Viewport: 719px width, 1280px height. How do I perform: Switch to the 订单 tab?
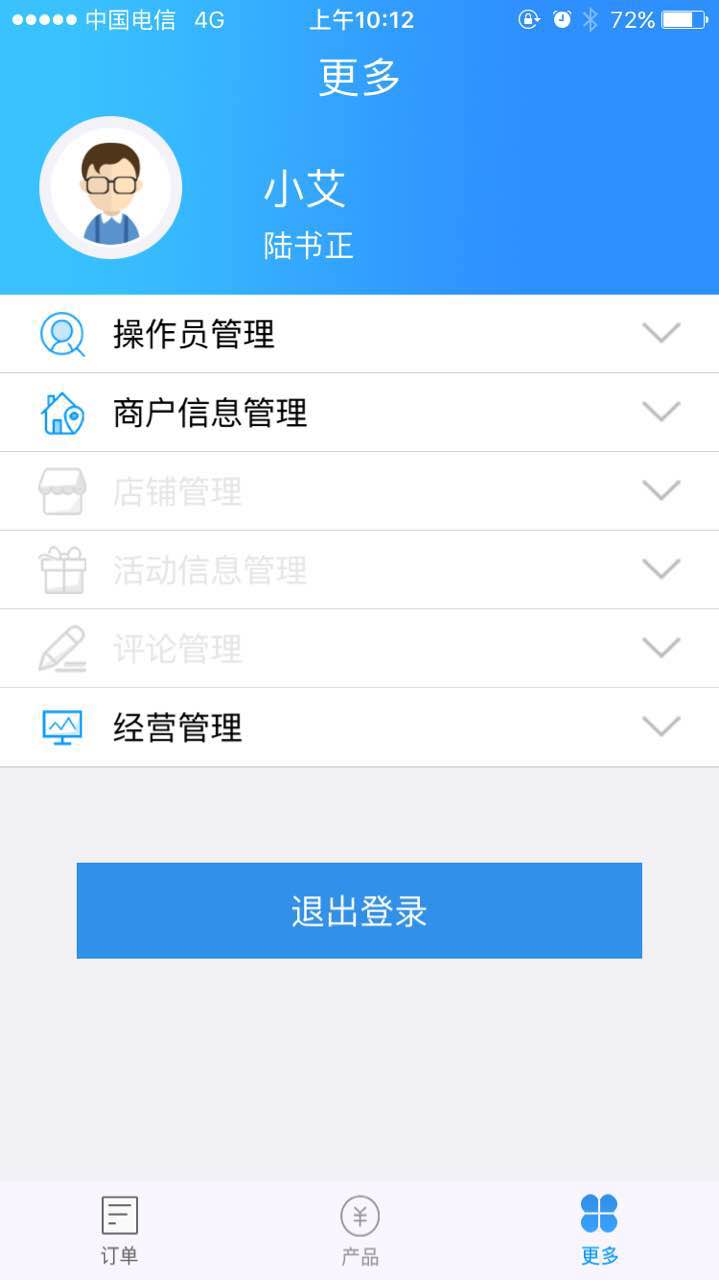point(119,1230)
